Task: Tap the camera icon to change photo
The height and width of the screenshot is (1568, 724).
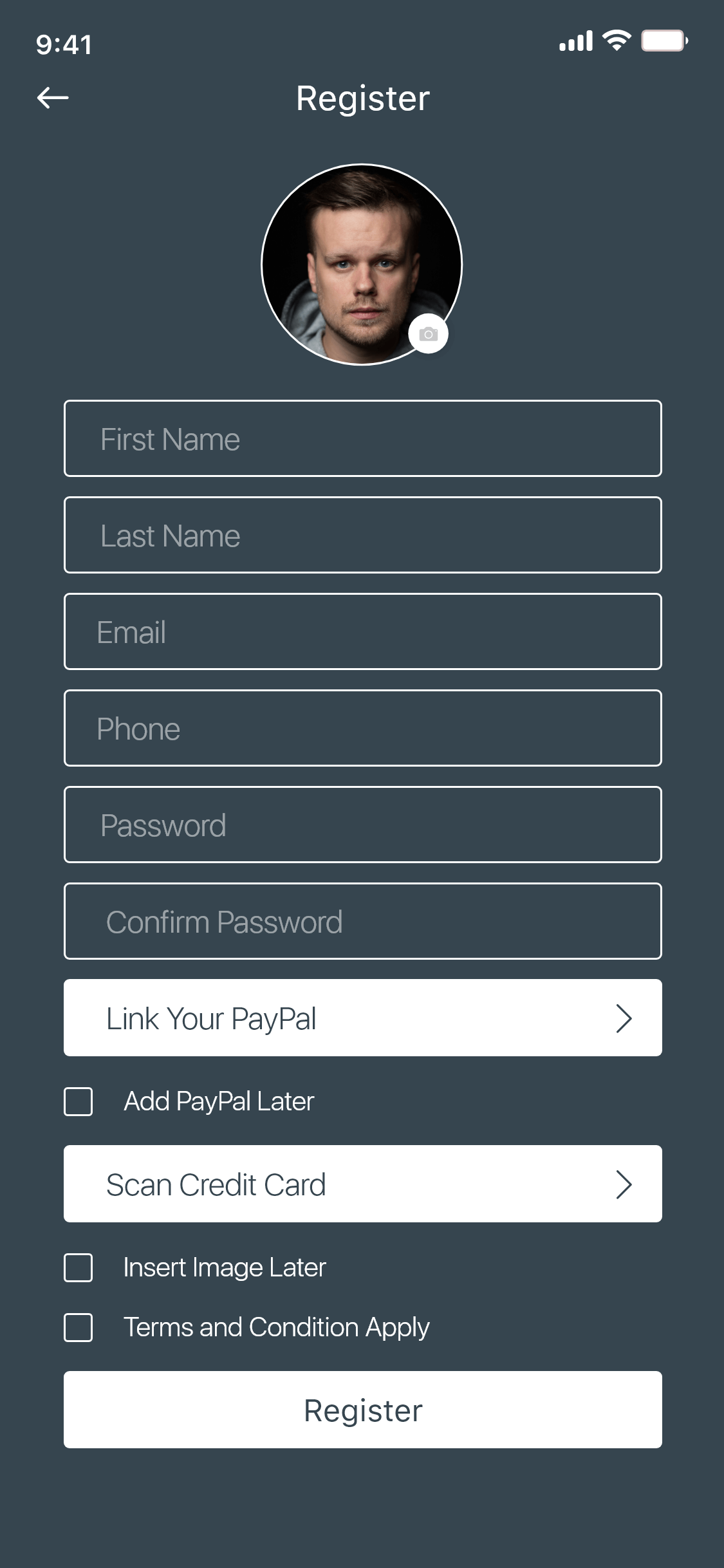Action: tap(428, 334)
